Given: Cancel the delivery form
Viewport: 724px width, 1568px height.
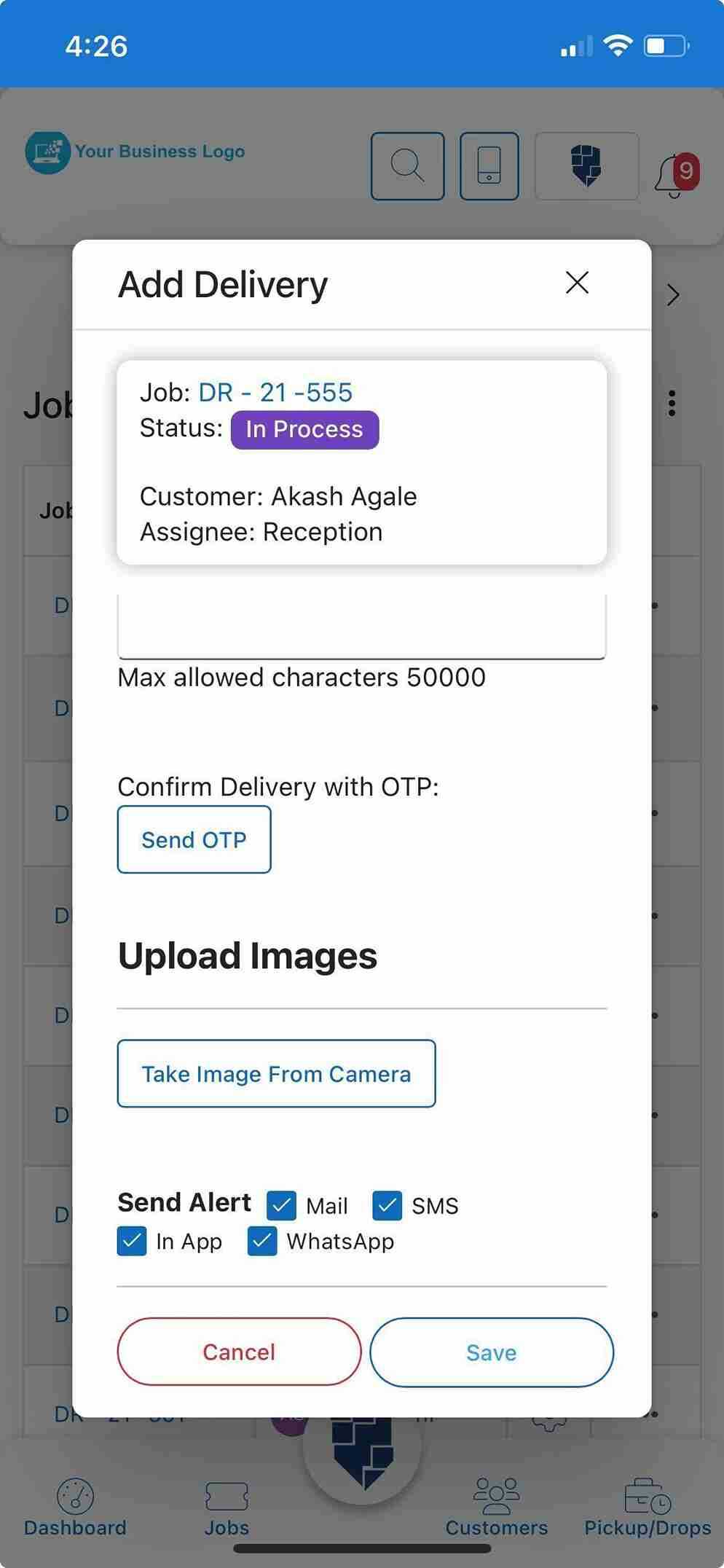Looking at the screenshot, I should pyautogui.click(x=240, y=1352).
